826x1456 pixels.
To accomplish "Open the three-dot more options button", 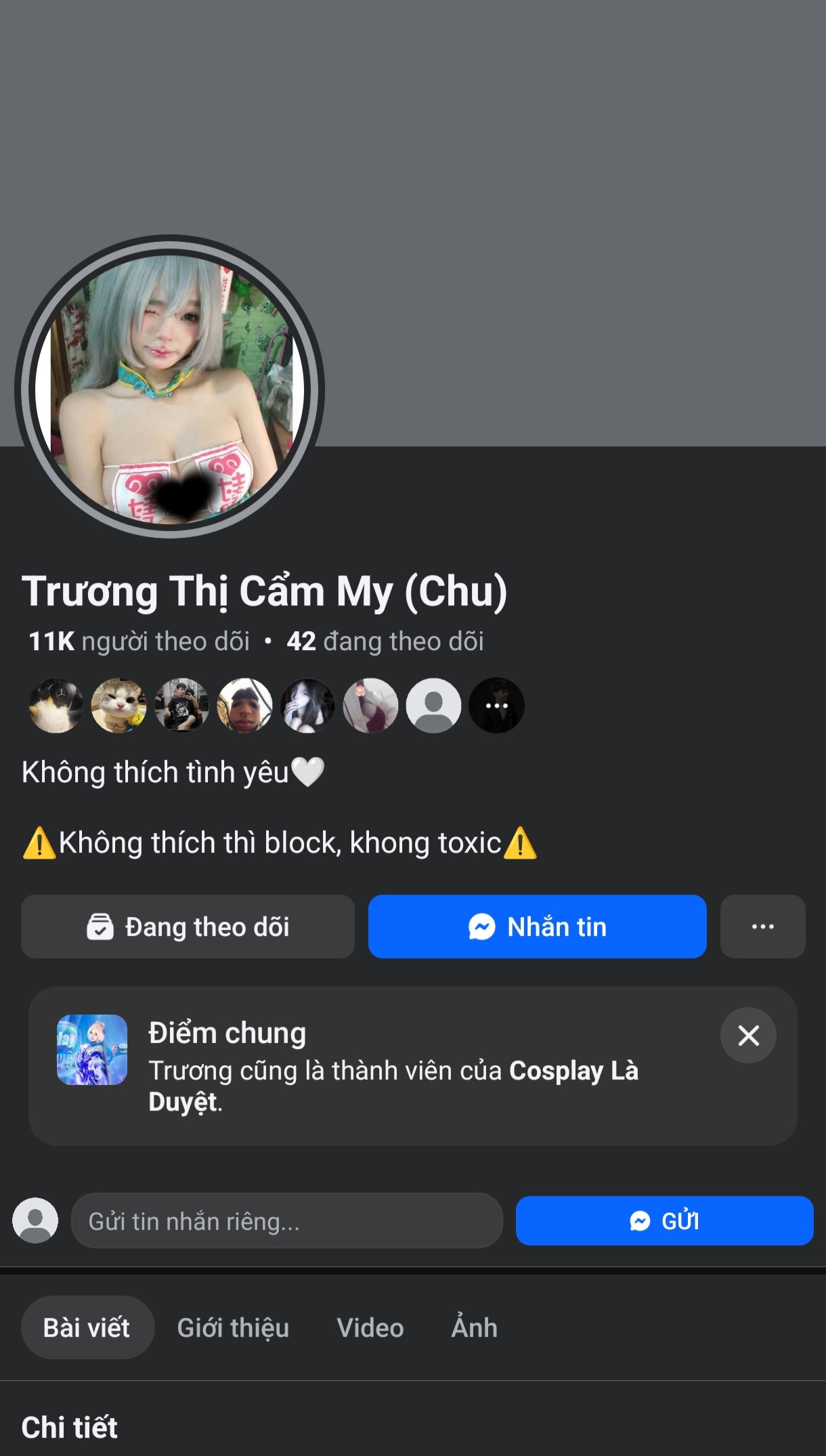I will [x=762, y=926].
